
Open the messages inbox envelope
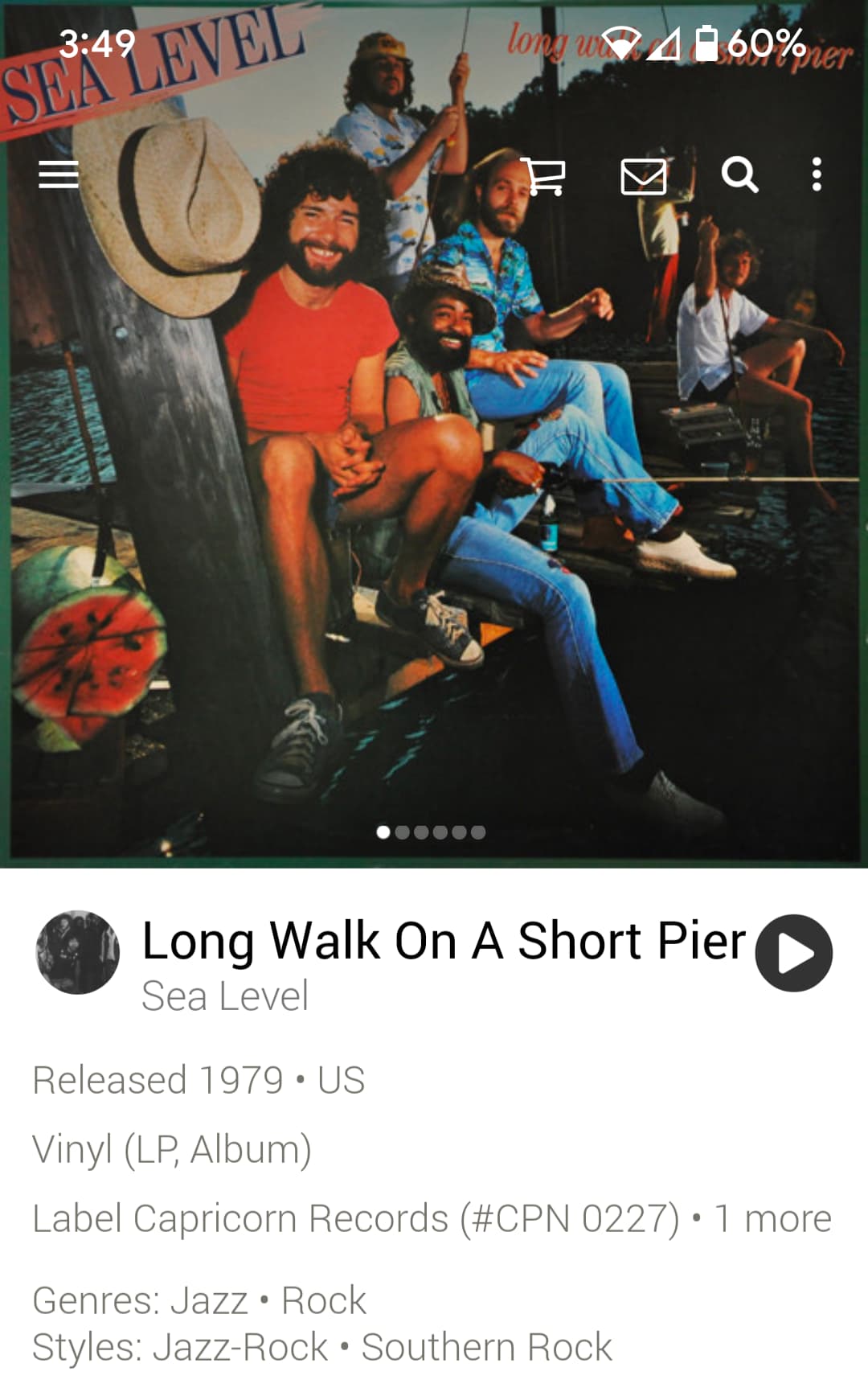click(643, 175)
